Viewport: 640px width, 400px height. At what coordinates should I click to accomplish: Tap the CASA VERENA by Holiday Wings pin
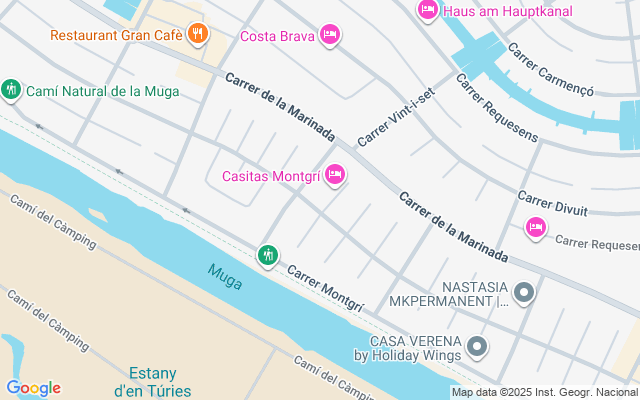[x=478, y=347]
